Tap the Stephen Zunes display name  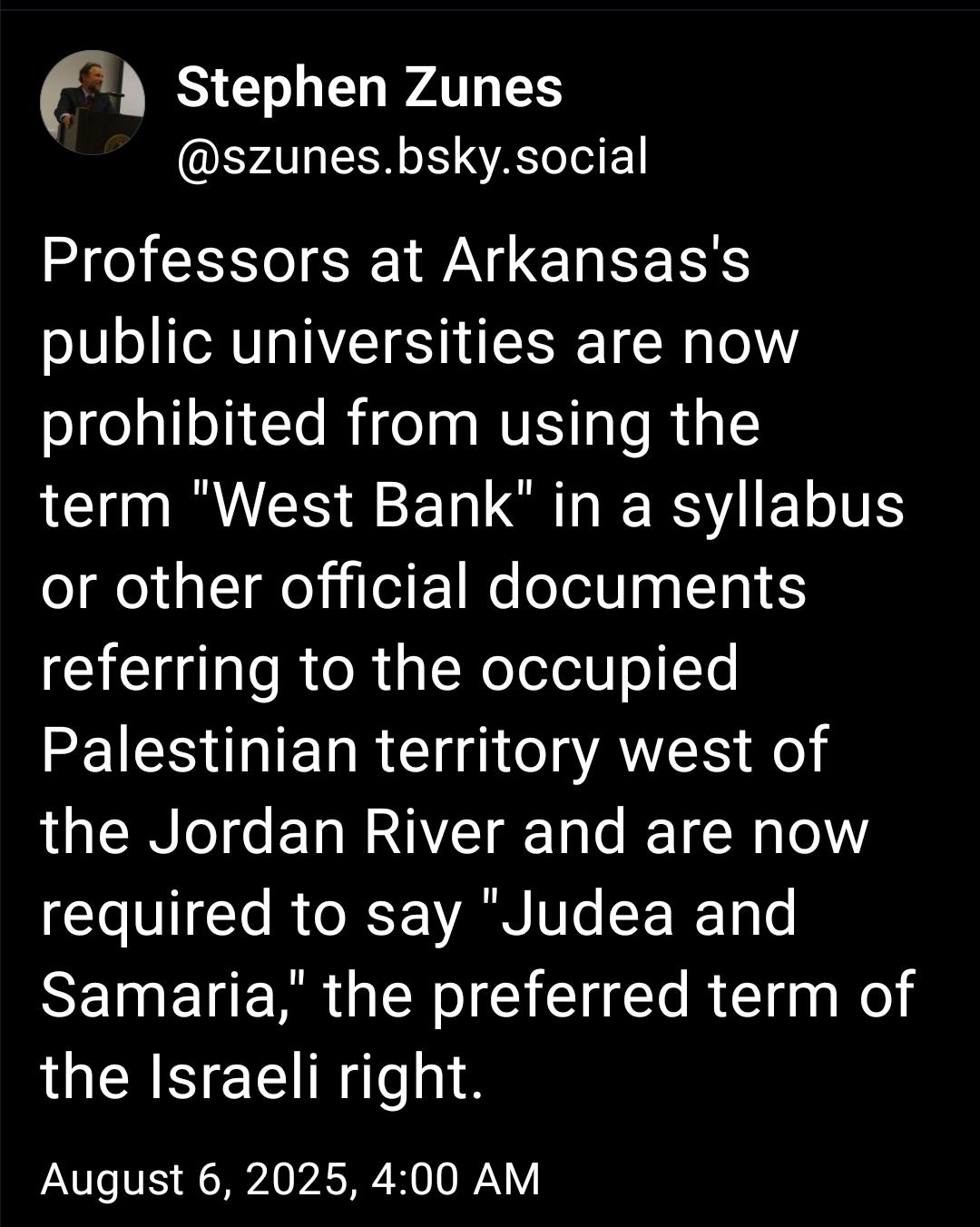pyautogui.click(x=369, y=88)
